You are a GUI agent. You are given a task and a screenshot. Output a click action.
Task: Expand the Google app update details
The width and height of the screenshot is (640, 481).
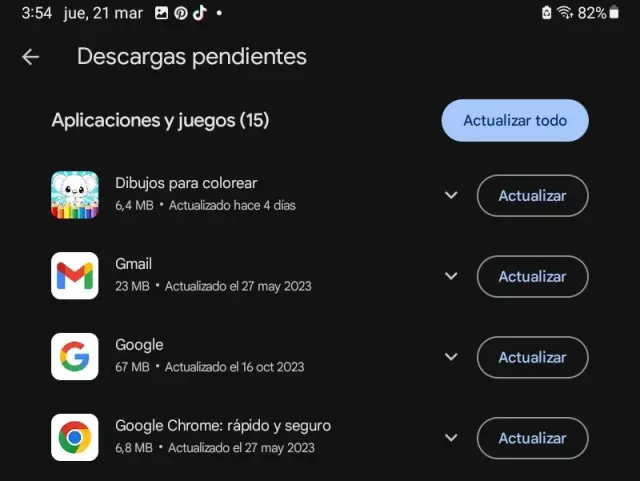click(x=451, y=357)
